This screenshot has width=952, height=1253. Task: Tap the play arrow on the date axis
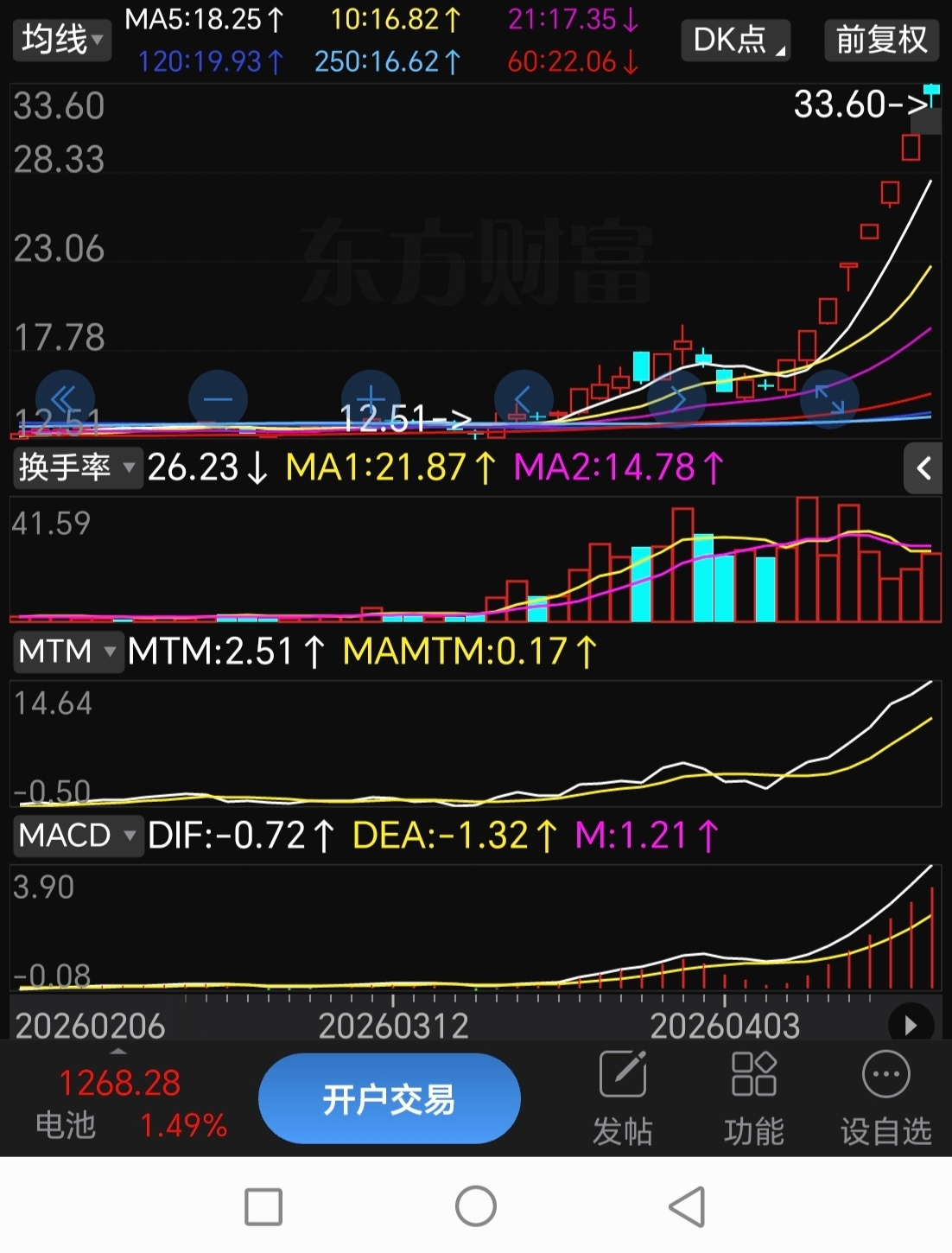911,1025
